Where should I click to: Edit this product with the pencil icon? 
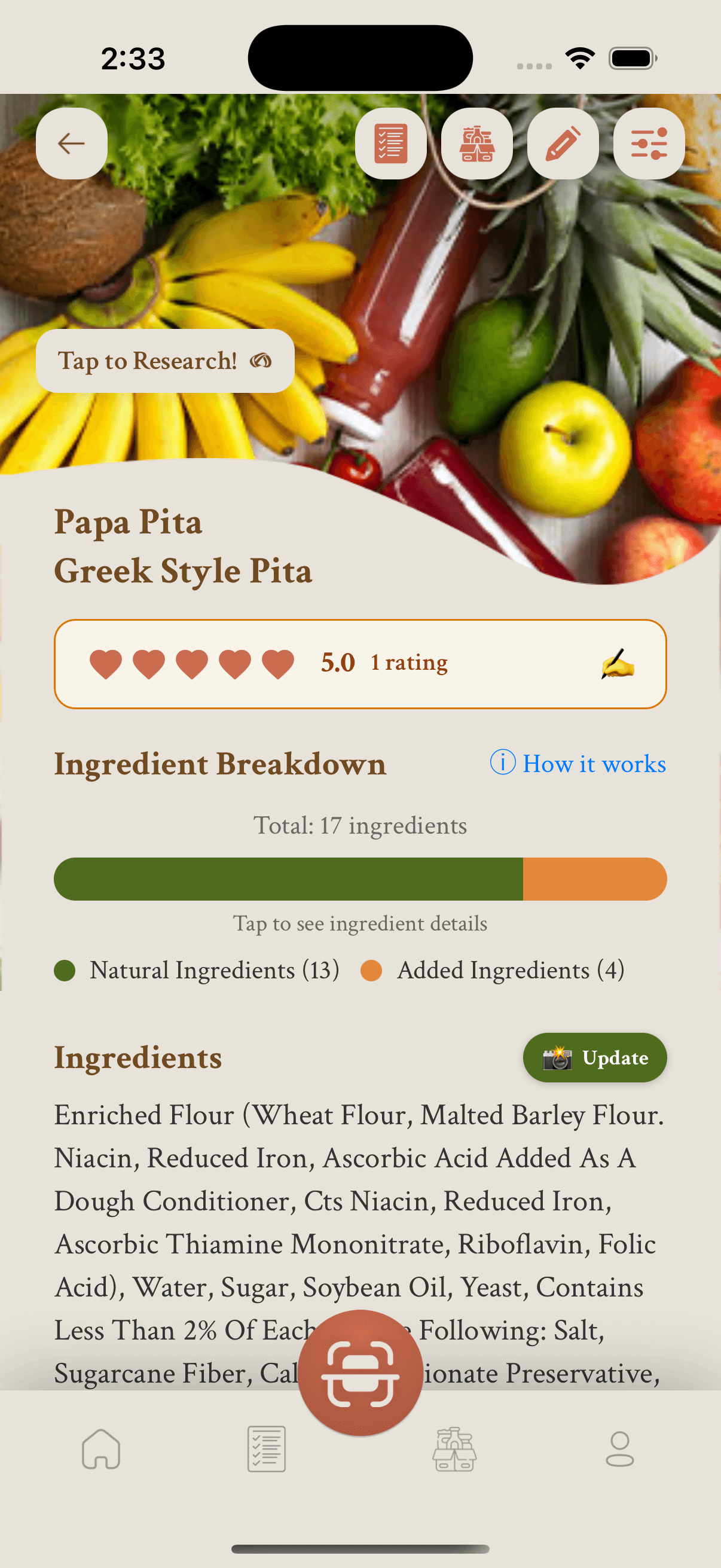563,144
